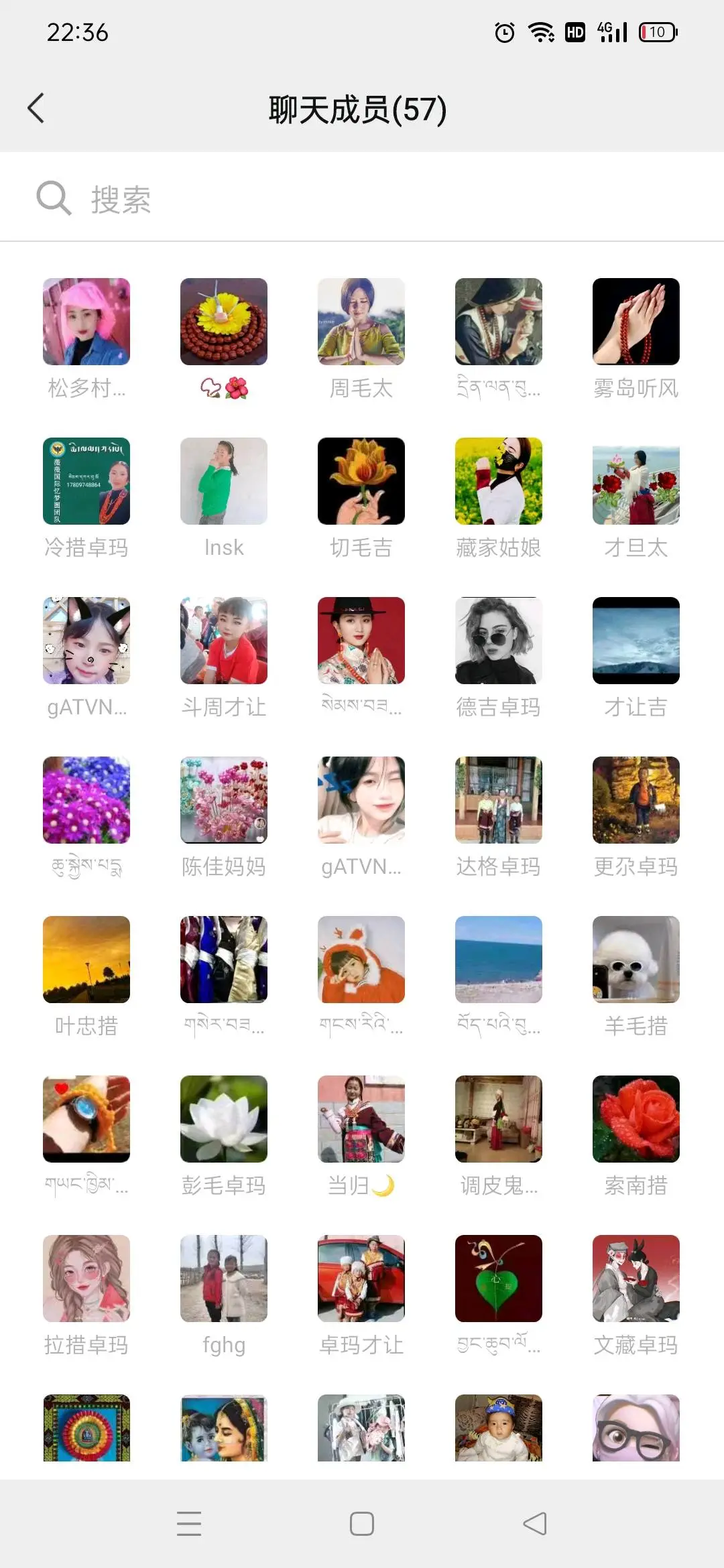The height and width of the screenshot is (1568, 724).
Task: Open member 斗周才让
Action: (x=224, y=641)
